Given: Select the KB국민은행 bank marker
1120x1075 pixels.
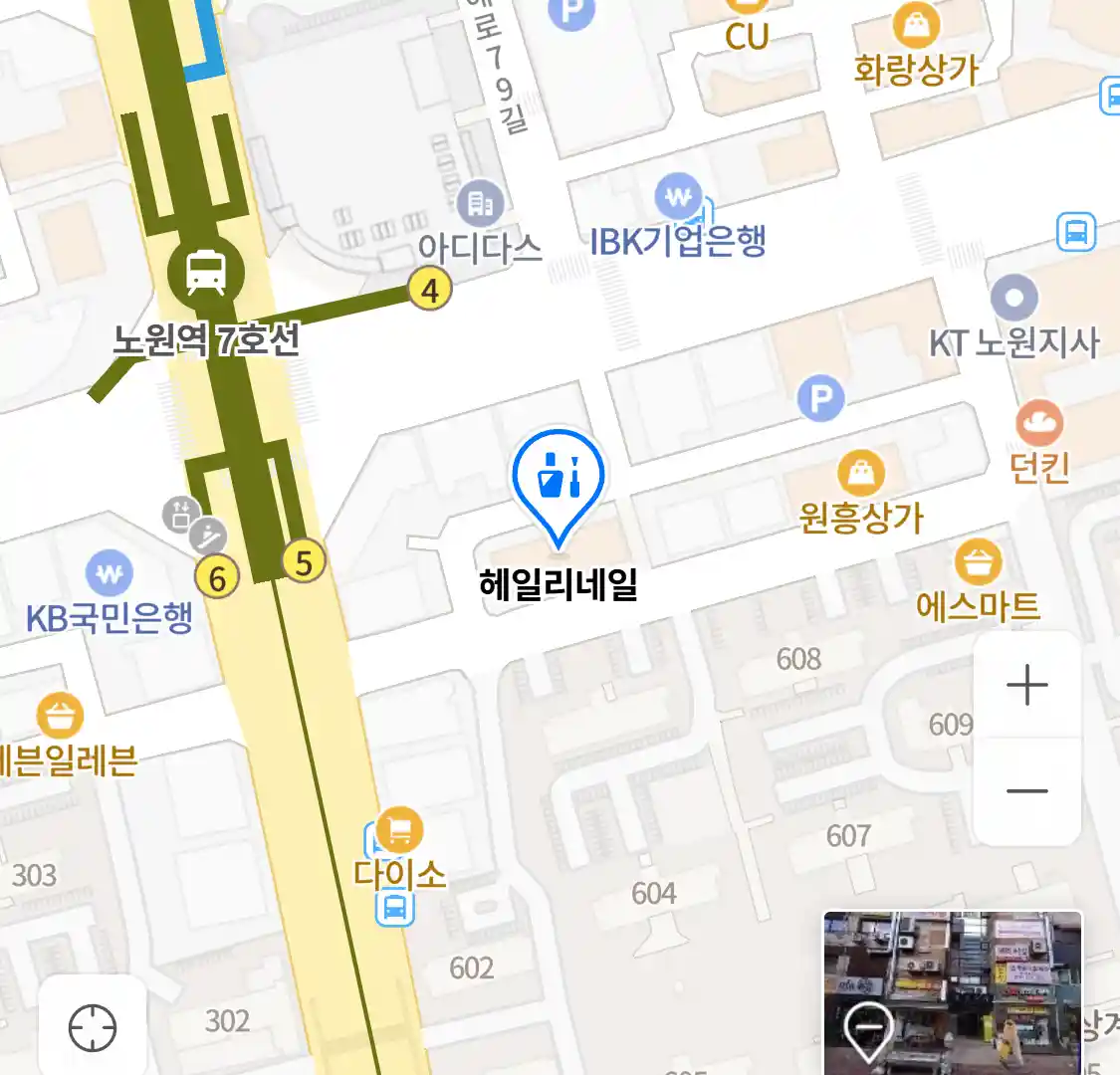Looking at the screenshot, I should click(x=110, y=573).
